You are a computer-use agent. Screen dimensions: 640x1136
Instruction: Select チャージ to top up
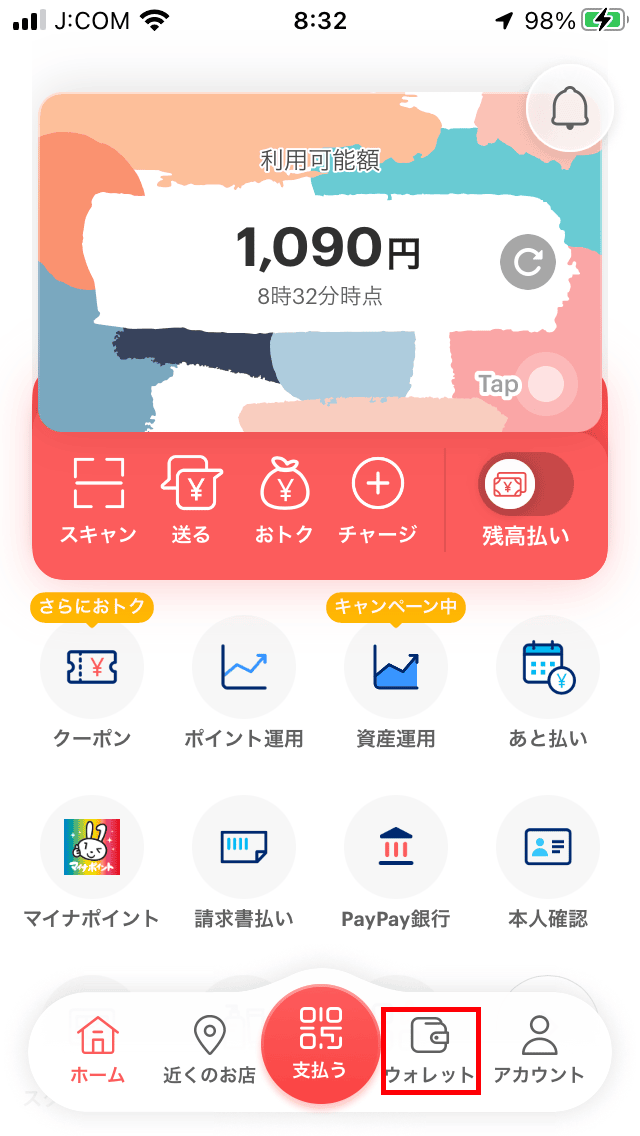pyautogui.click(x=378, y=501)
